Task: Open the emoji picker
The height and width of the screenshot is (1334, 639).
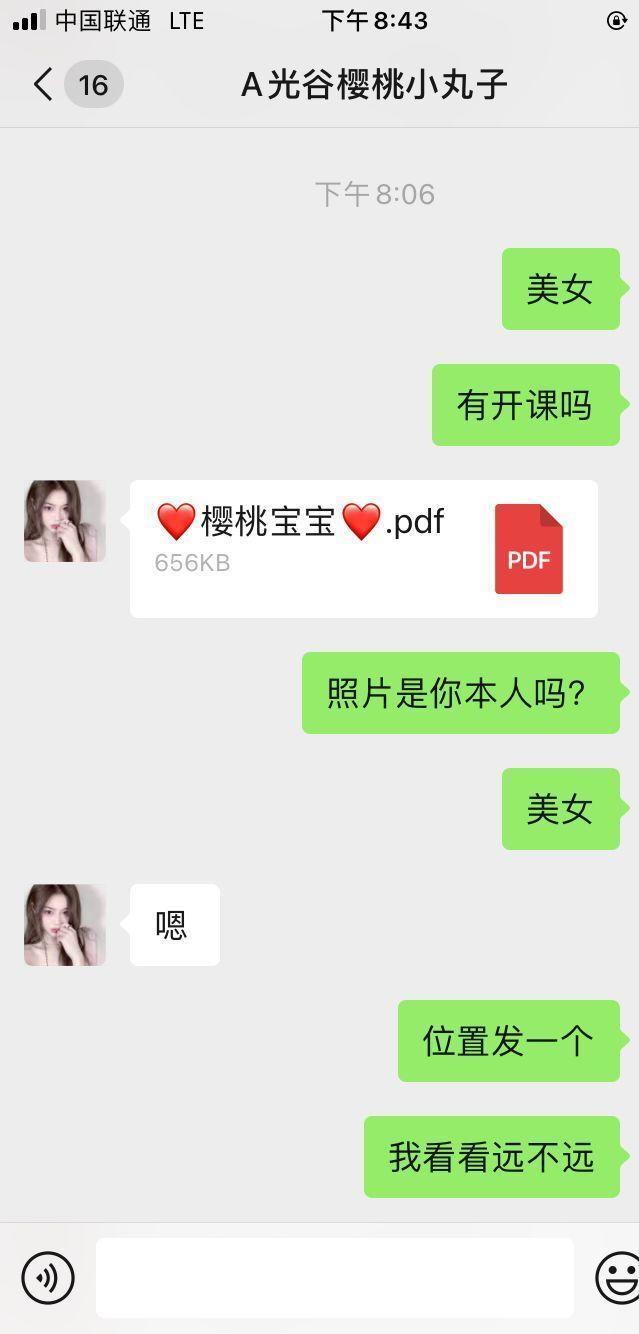Action: click(618, 1277)
